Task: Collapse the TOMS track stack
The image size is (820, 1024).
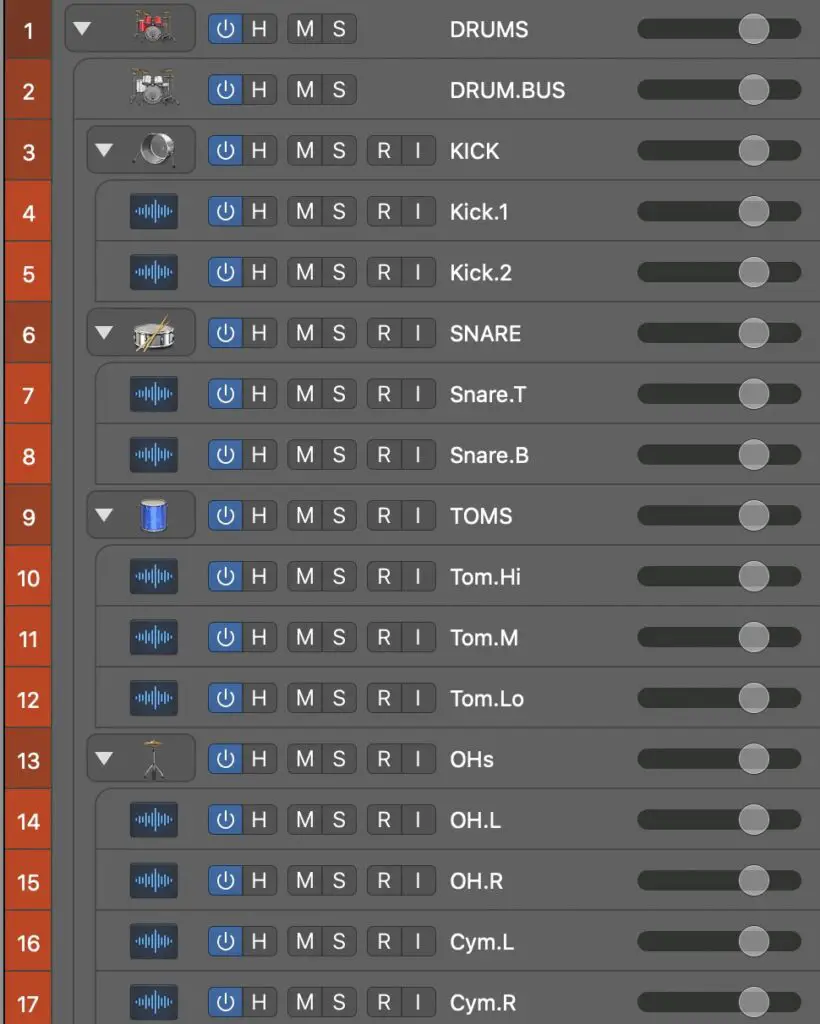Action: click(105, 516)
